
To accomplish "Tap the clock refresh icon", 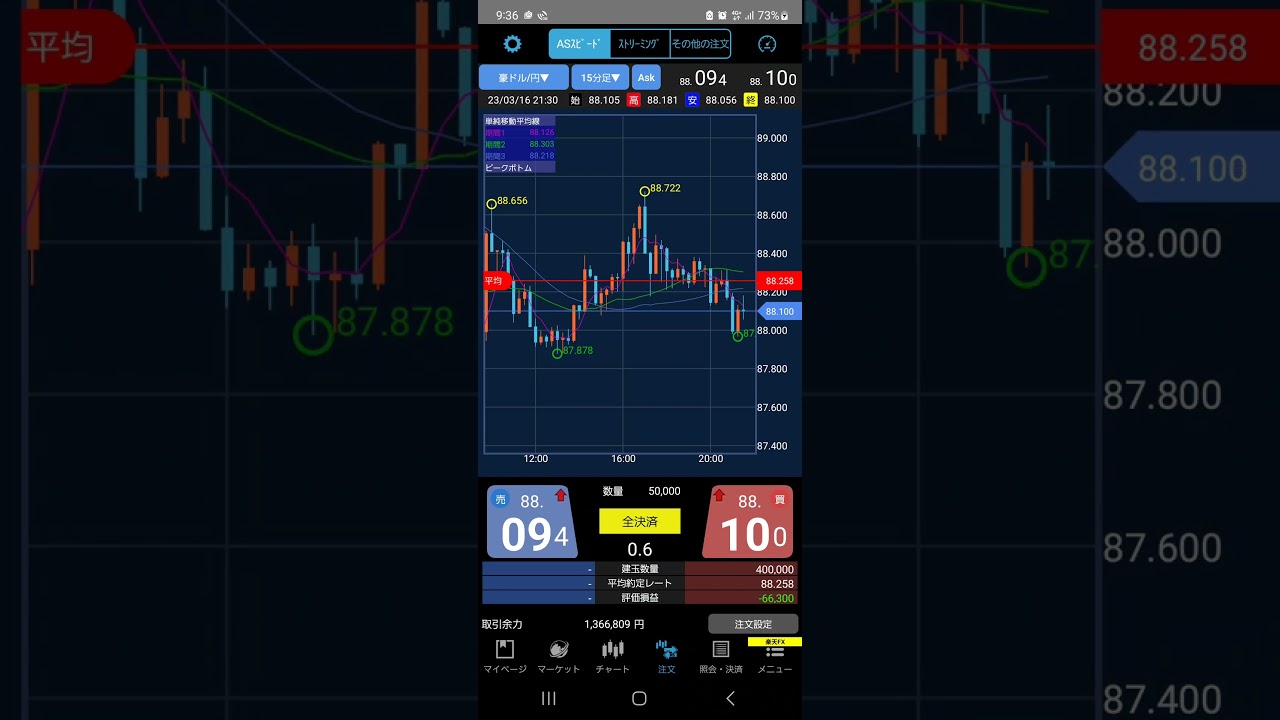I will (767, 44).
